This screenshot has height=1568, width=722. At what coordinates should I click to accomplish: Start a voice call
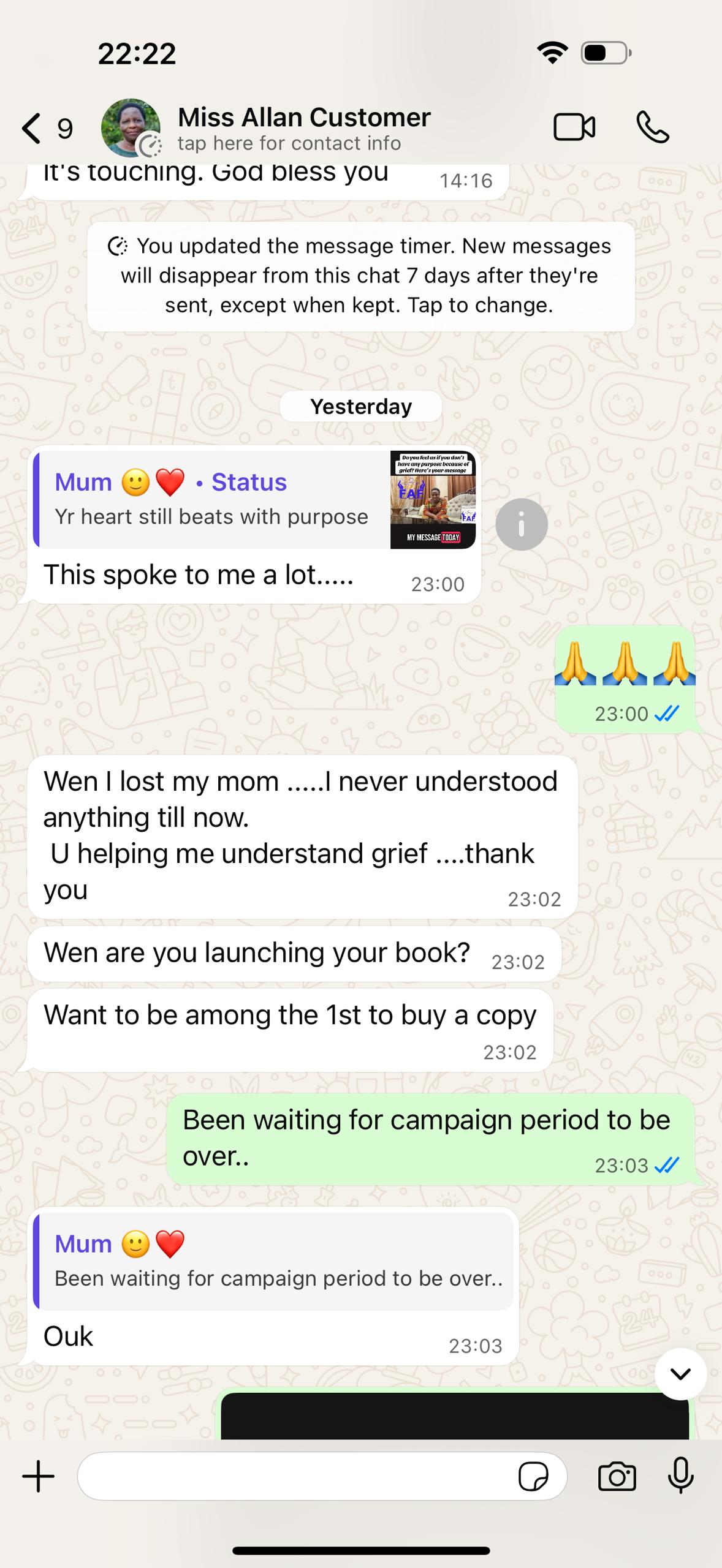pyautogui.click(x=652, y=127)
